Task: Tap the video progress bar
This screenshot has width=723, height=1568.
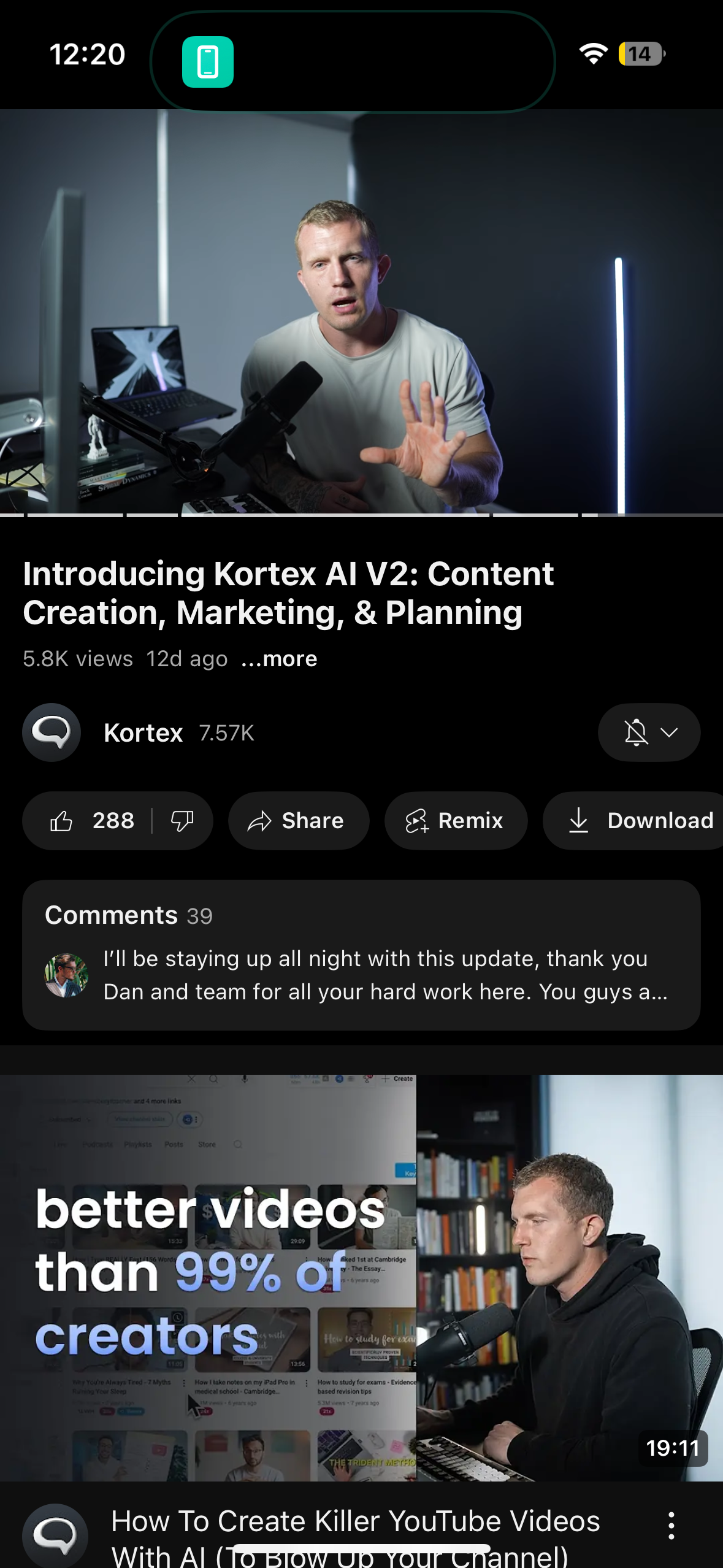Action: [x=361, y=515]
